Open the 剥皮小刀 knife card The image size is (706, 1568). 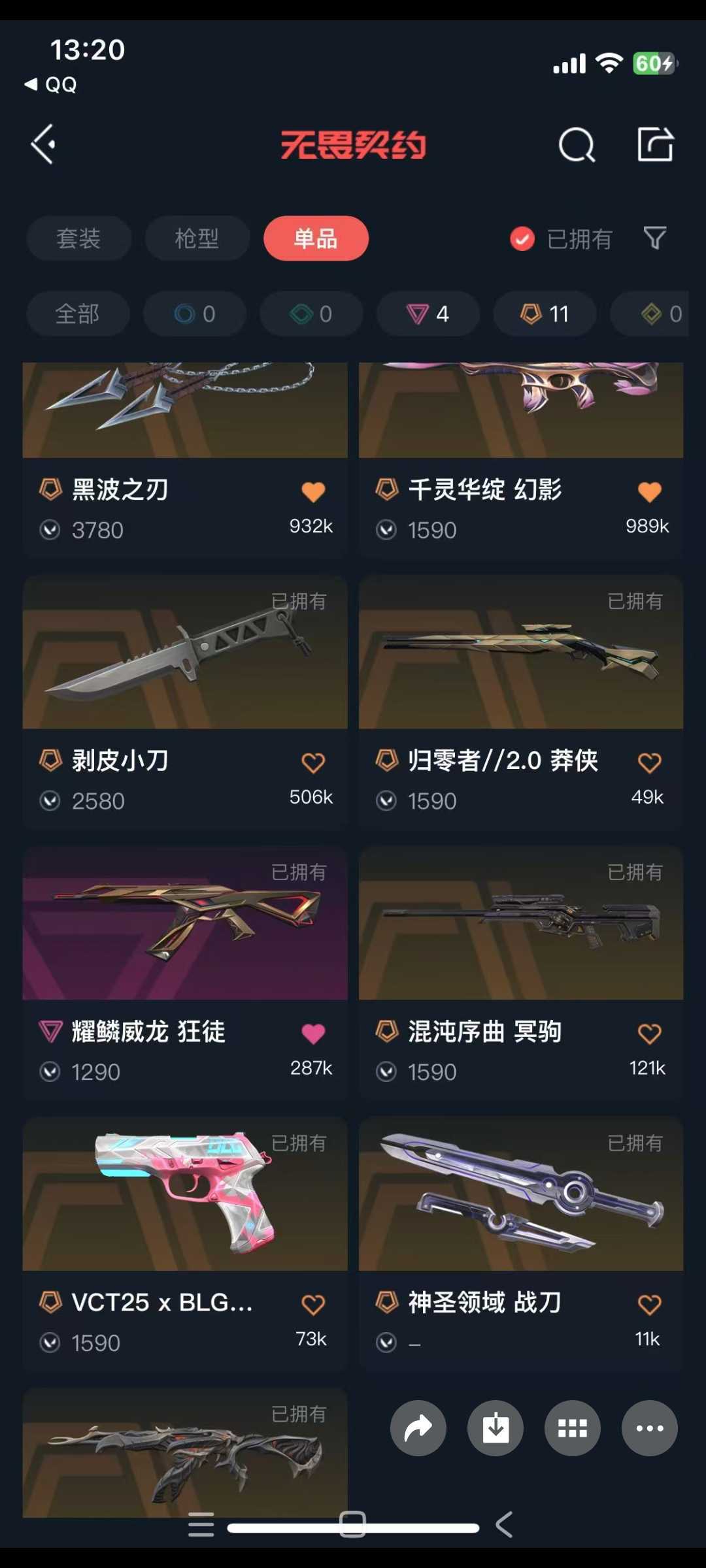pos(185,699)
